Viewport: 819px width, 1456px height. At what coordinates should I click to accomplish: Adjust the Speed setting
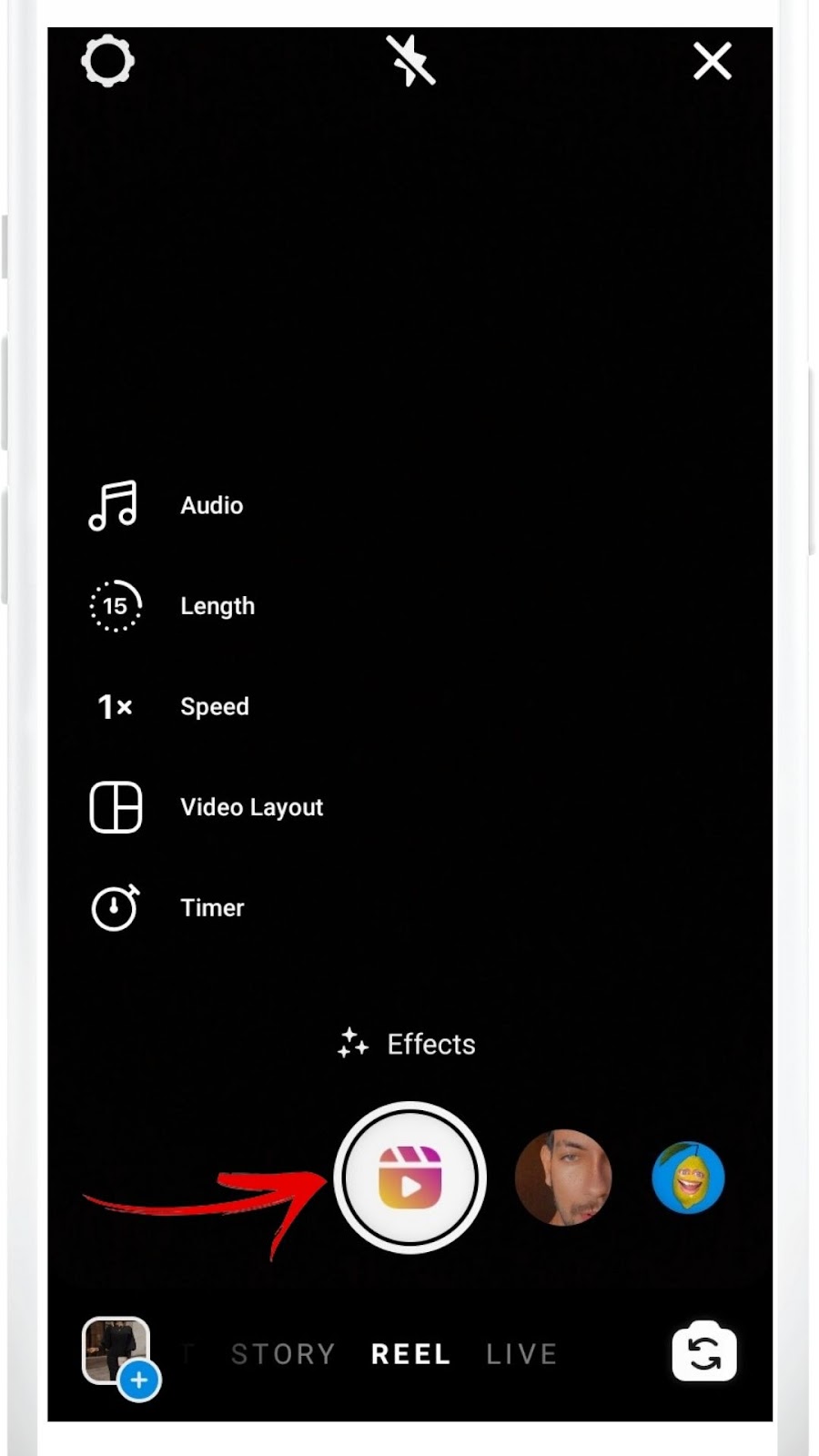pos(171,706)
